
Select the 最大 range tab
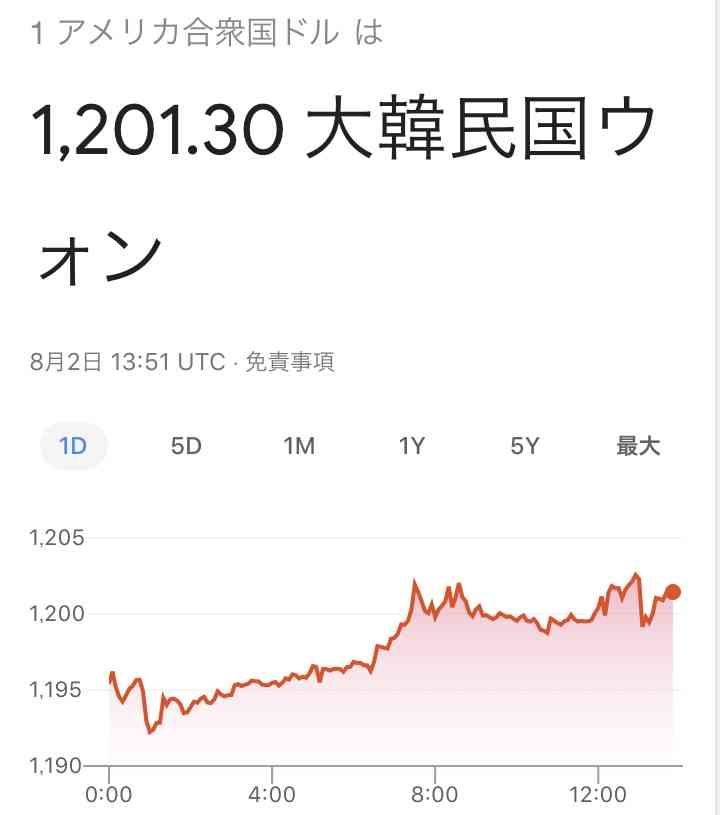coord(638,446)
